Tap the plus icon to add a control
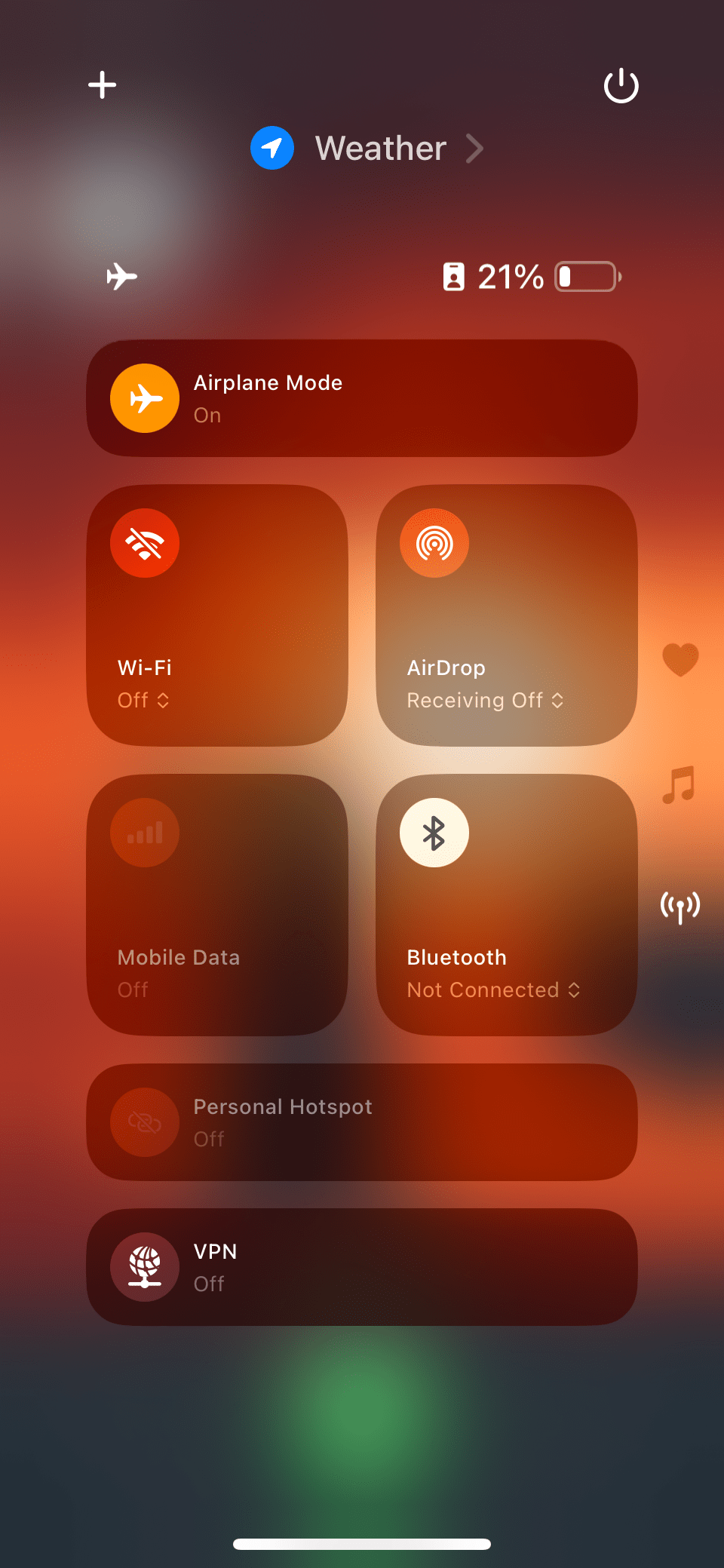The image size is (724, 1568). (102, 84)
